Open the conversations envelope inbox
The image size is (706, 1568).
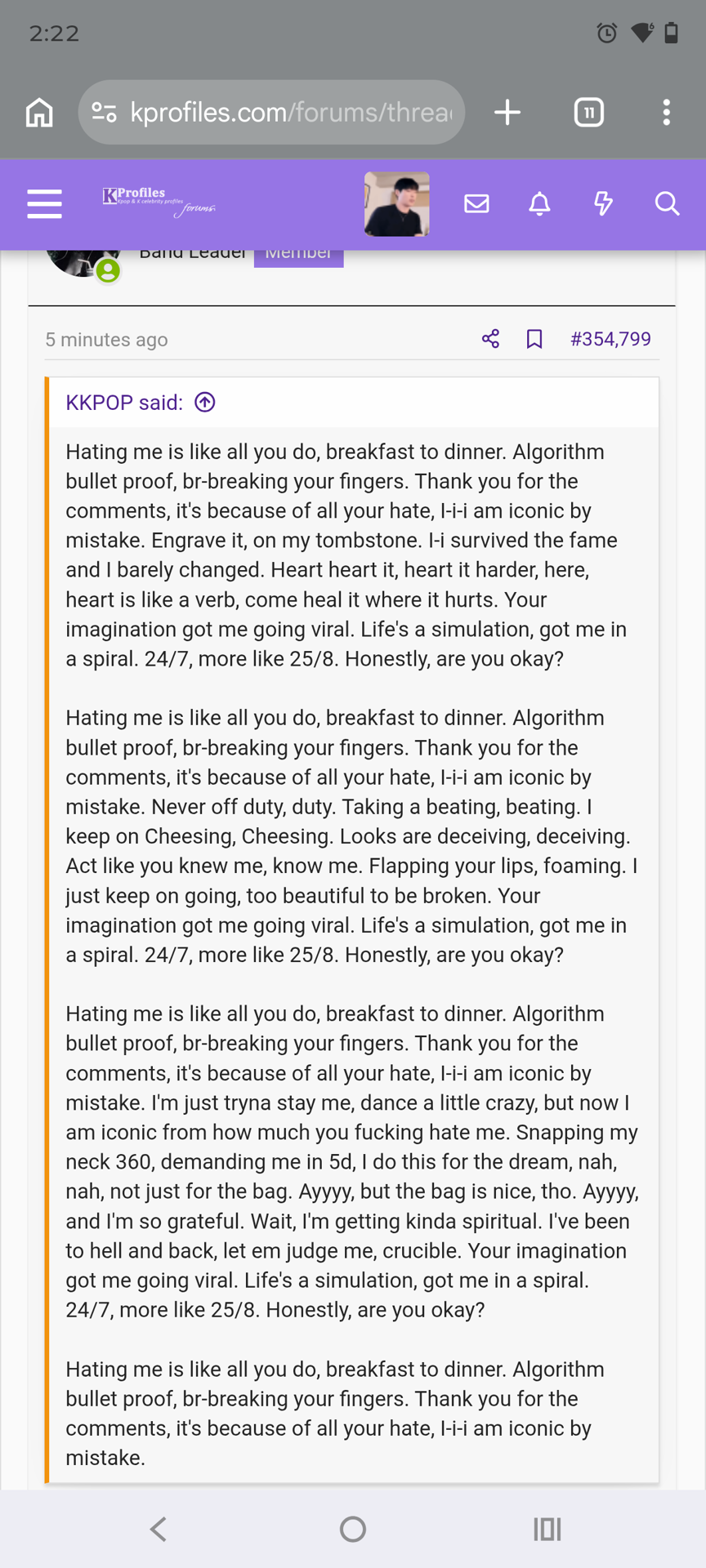coord(476,203)
